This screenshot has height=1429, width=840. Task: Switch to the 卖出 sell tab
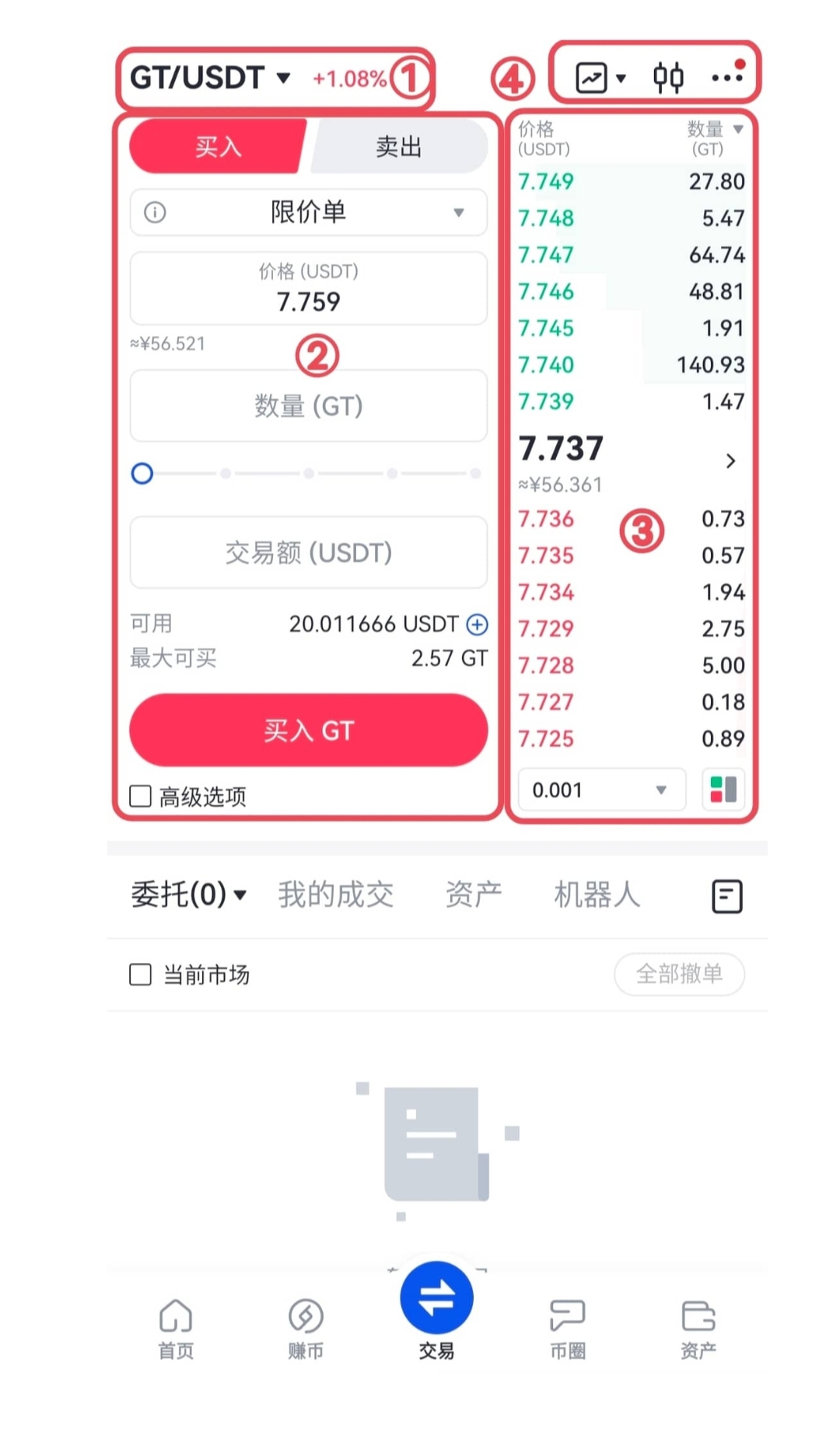click(399, 146)
